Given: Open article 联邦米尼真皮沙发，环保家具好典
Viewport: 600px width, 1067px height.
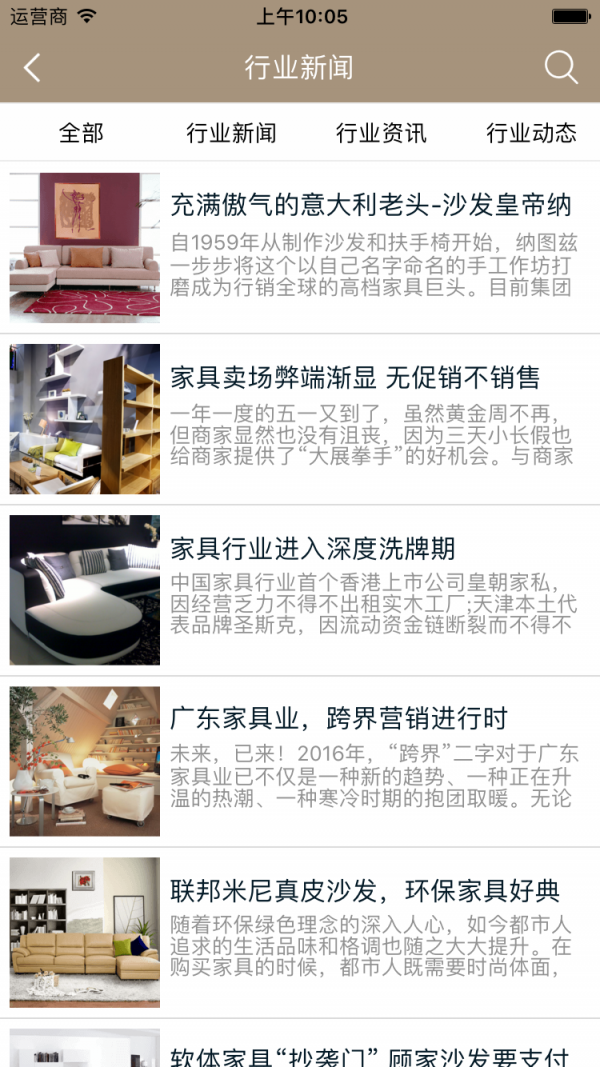Looking at the screenshot, I should pyautogui.click(x=365, y=890).
